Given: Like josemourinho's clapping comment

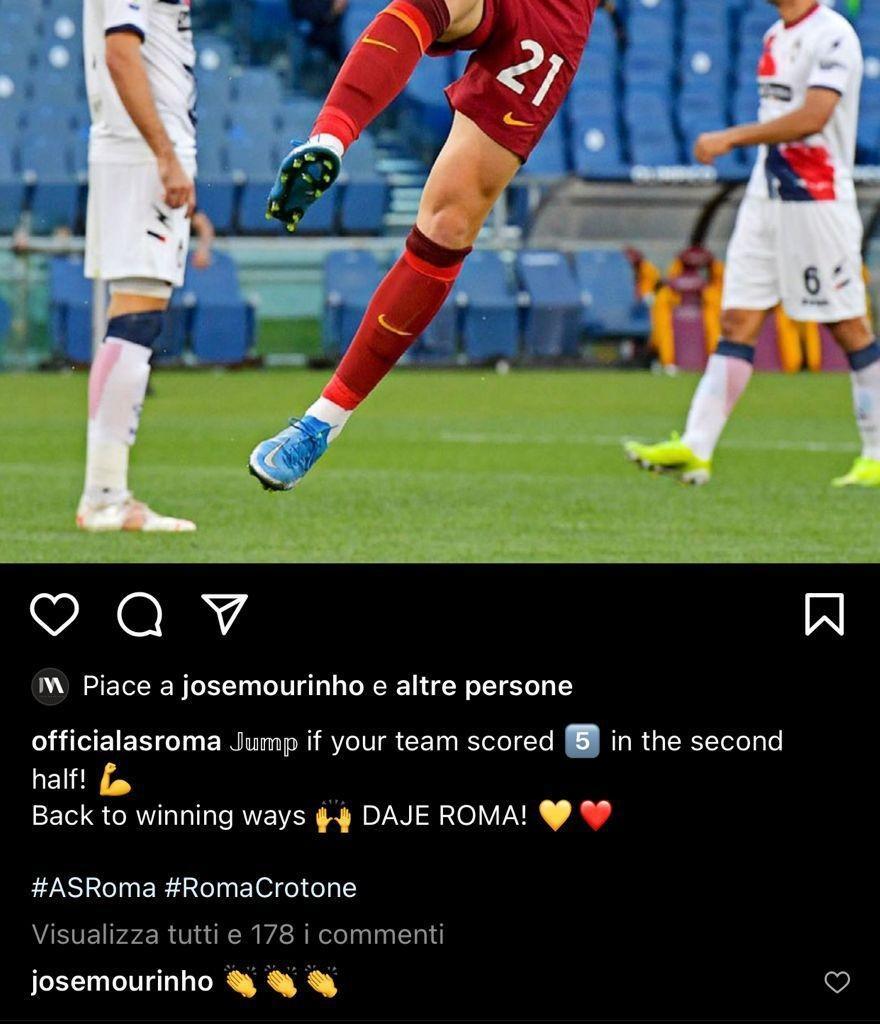Looking at the screenshot, I should point(836,982).
